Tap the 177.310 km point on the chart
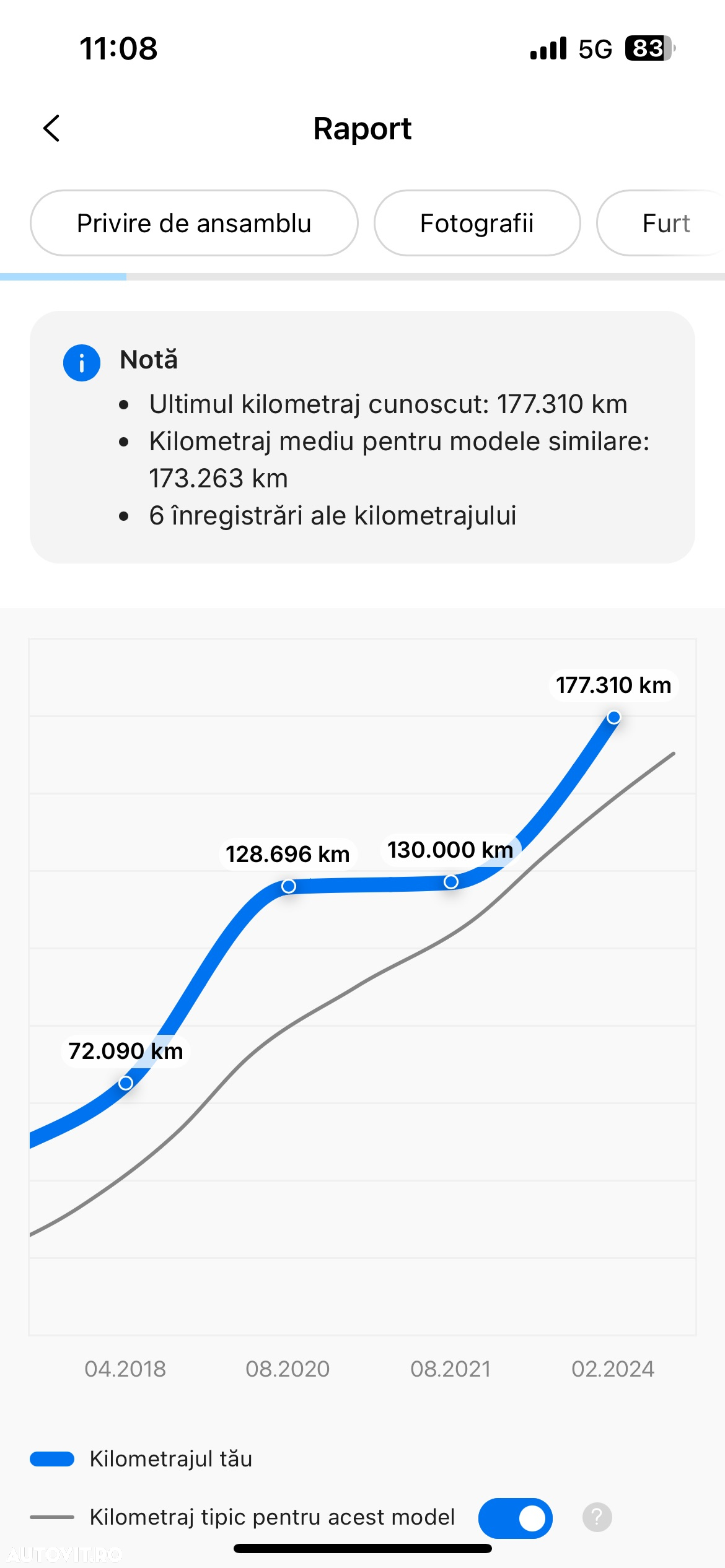725x1568 pixels. pyautogui.click(x=613, y=717)
